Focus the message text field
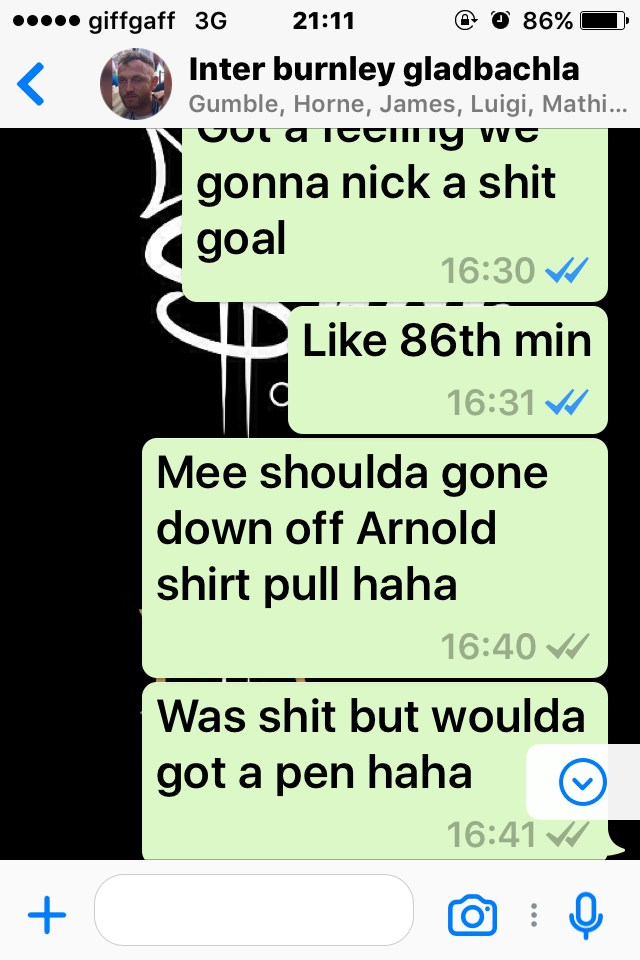Viewport: 640px width, 960px height. 253,910
